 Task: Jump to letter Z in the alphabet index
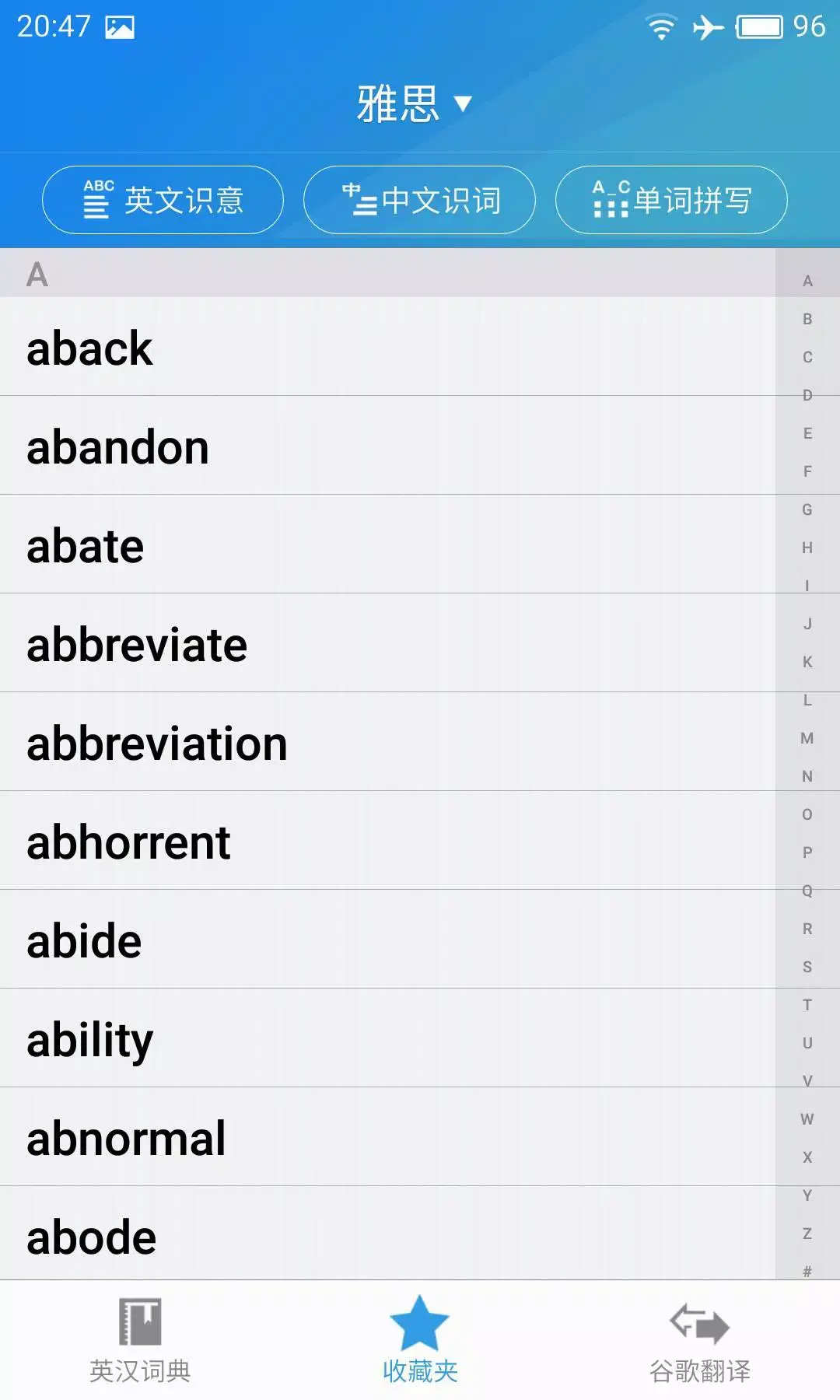pos(806,1231)
